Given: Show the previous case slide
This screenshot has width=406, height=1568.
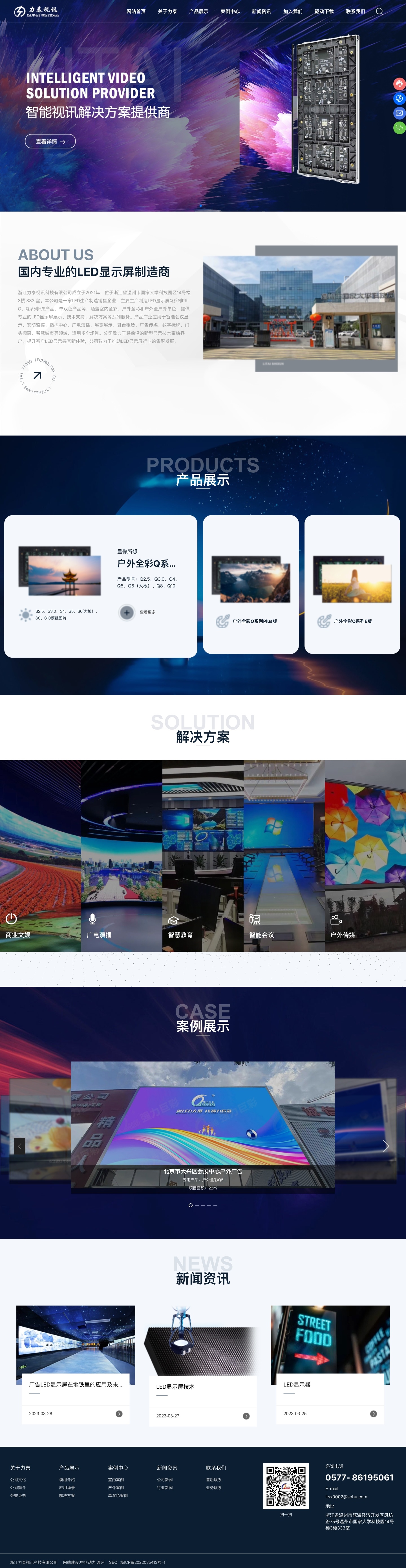Looking at the screenshot, I should (20, 1146).
